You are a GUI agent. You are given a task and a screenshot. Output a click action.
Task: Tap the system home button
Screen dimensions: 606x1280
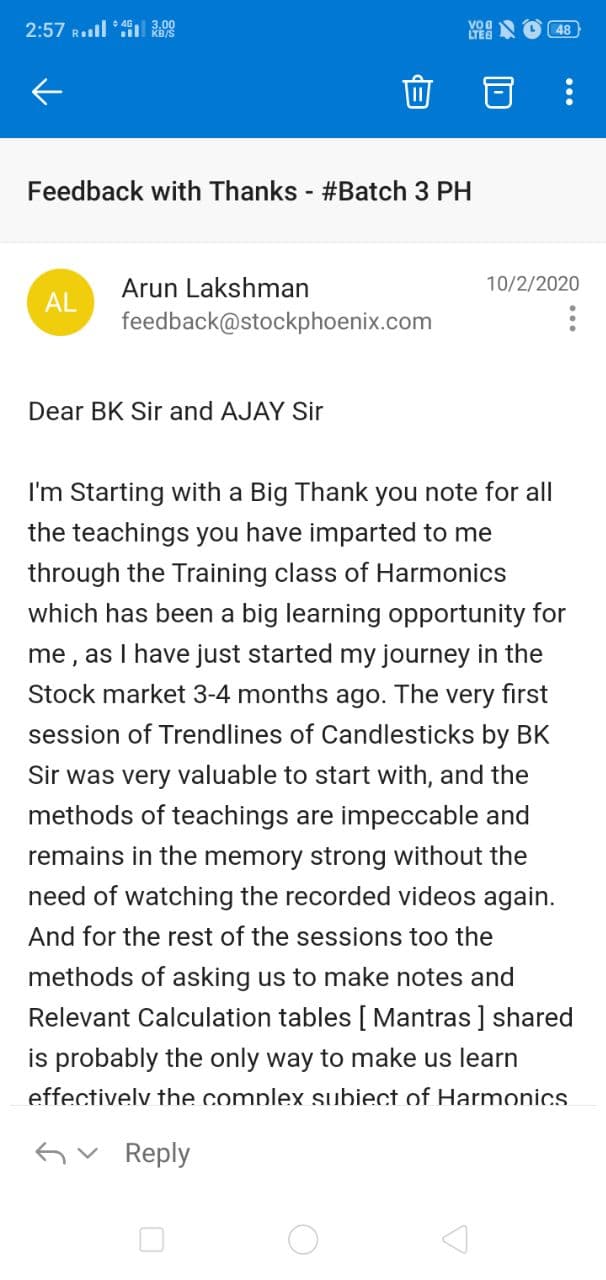[x=303, y=1240]
